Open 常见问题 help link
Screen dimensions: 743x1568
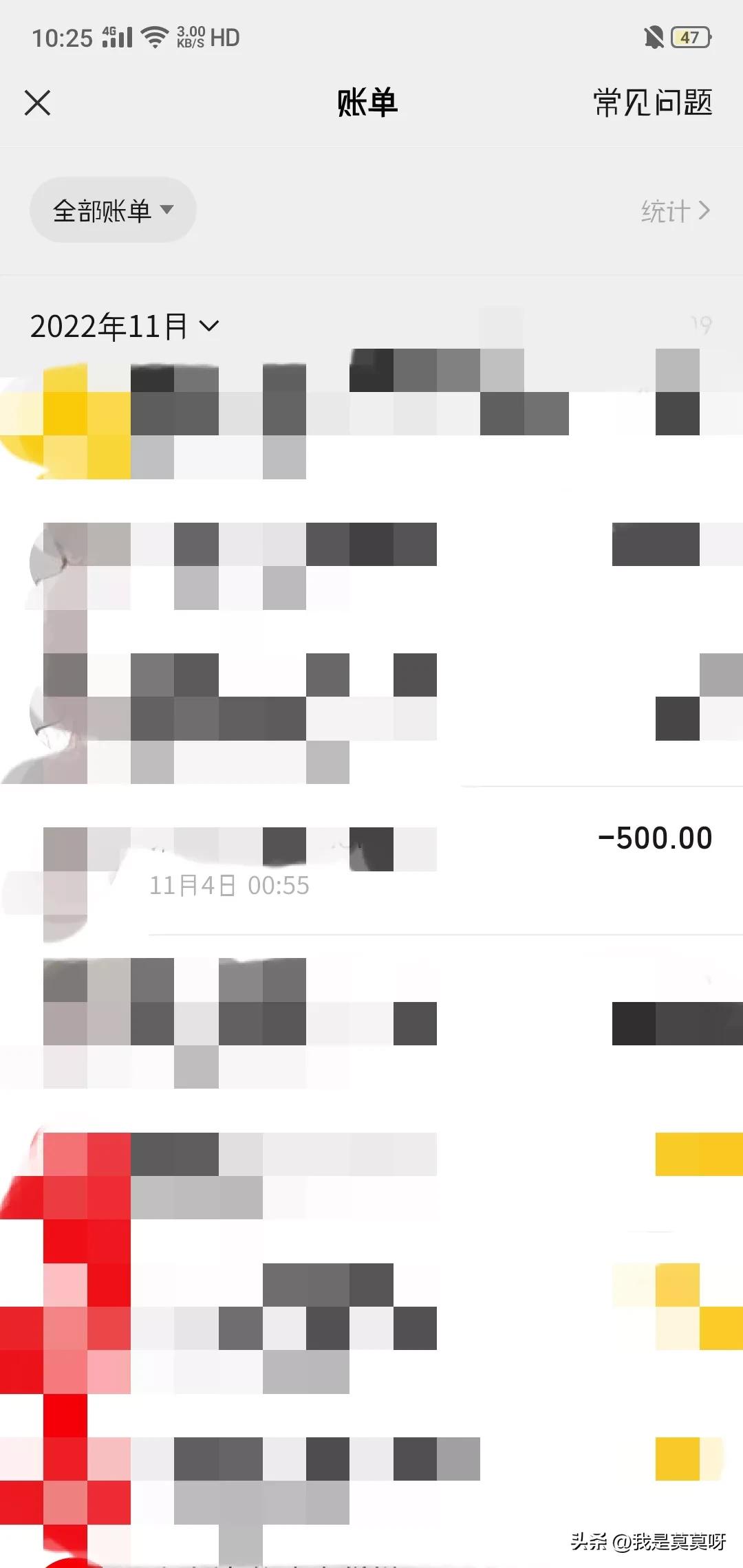(652, 103)
